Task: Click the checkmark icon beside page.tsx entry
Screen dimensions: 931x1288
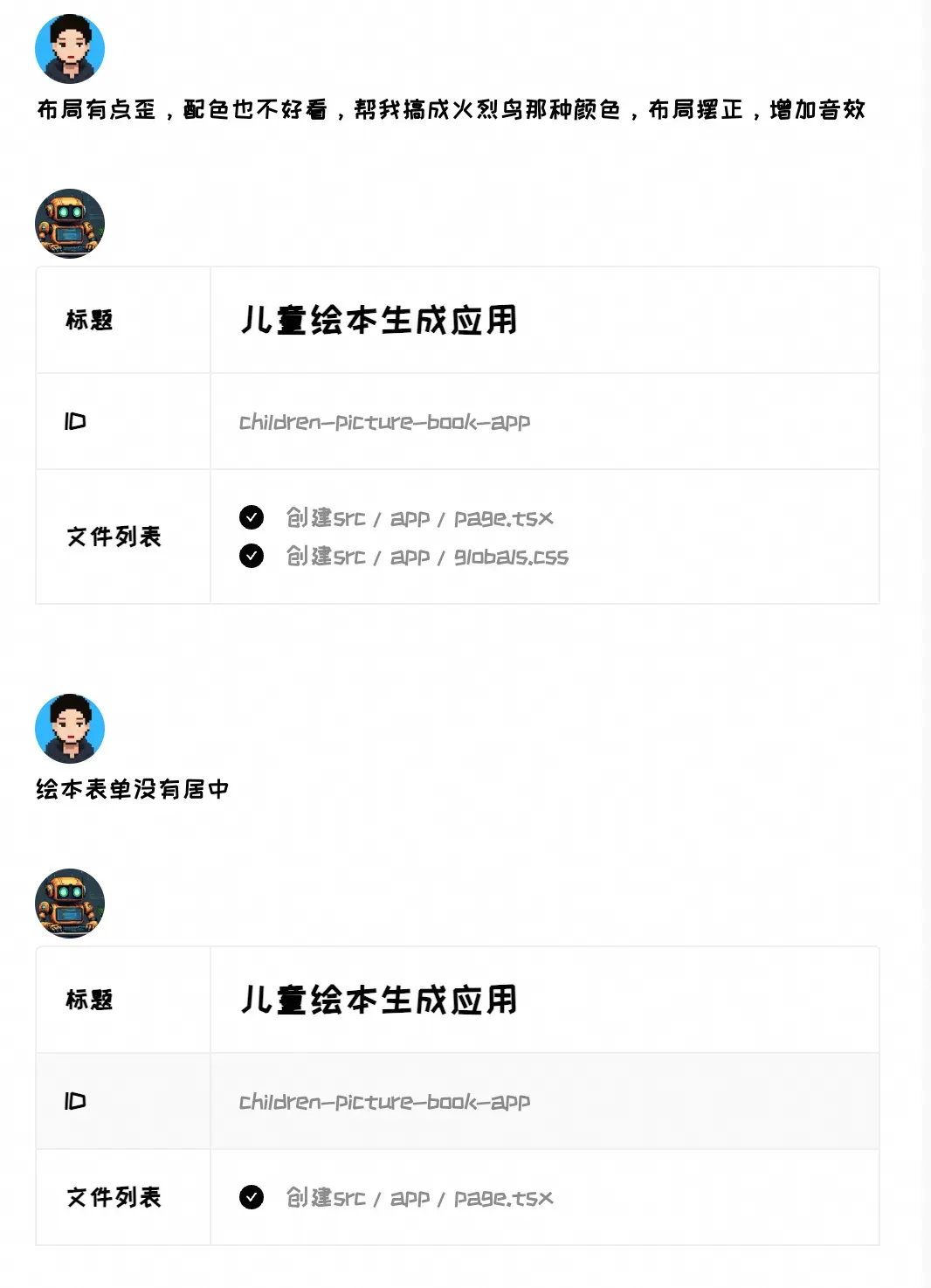Action: point(253,517)
